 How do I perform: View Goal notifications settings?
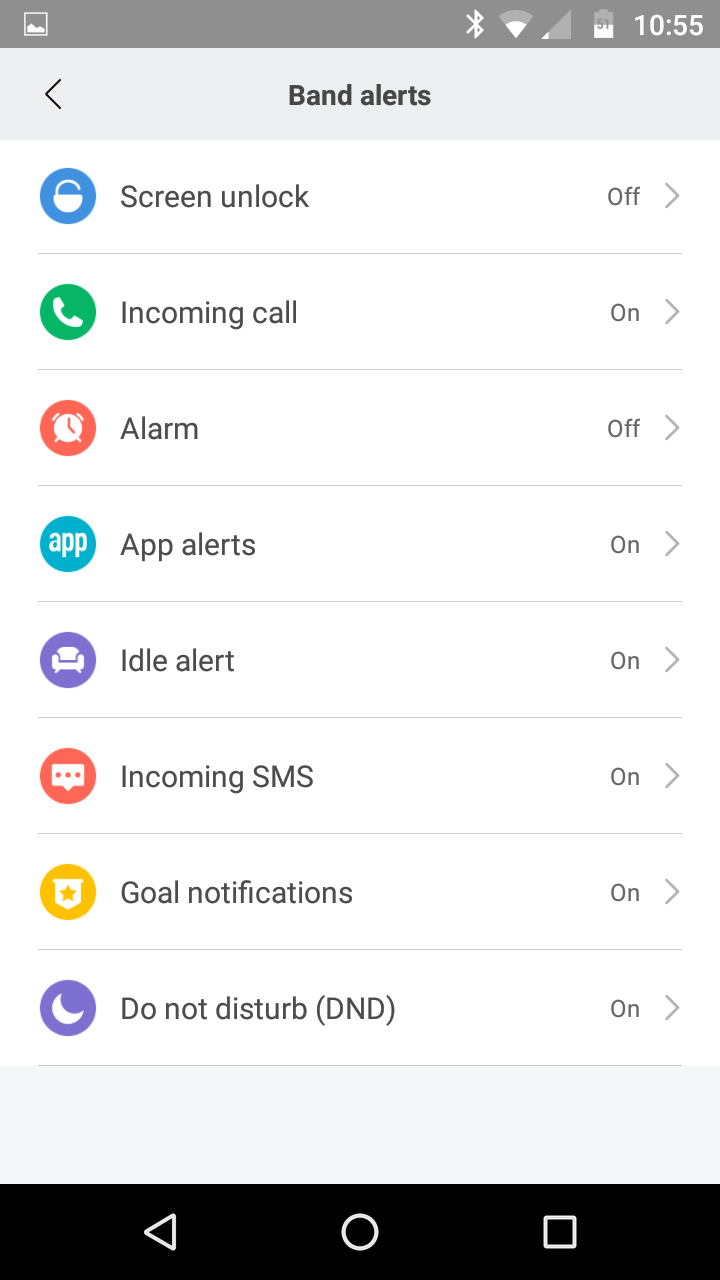[x=360, y=892]
